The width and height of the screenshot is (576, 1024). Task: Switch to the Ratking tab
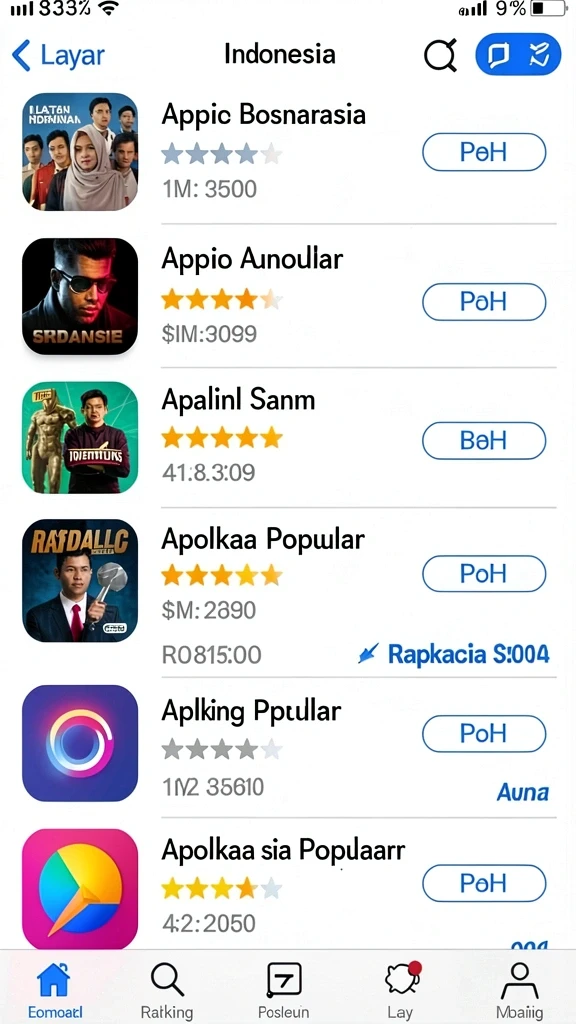coord(167,991)
